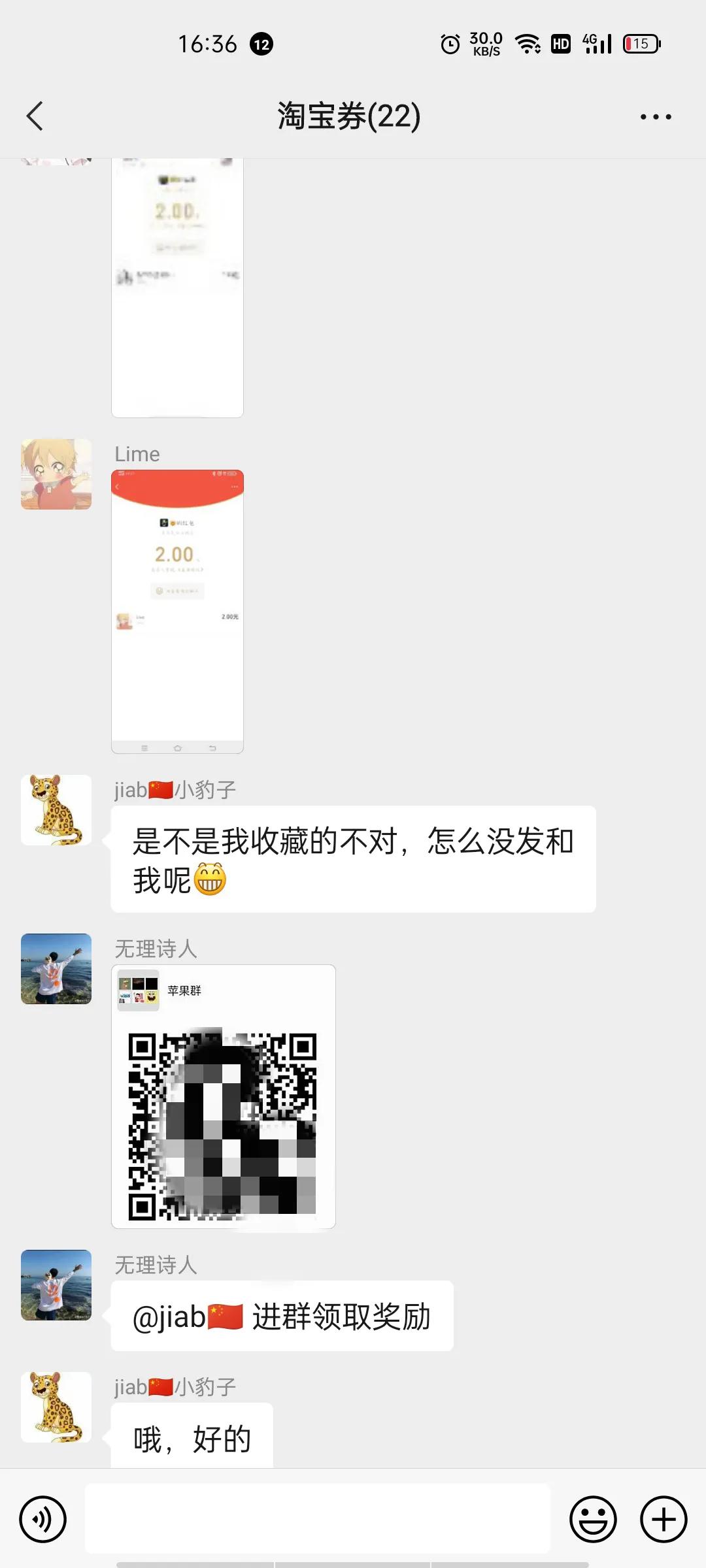Select the @jiab 进群领取奖励 message
Screen dimensions: 706x1568
click(282, 1315)
